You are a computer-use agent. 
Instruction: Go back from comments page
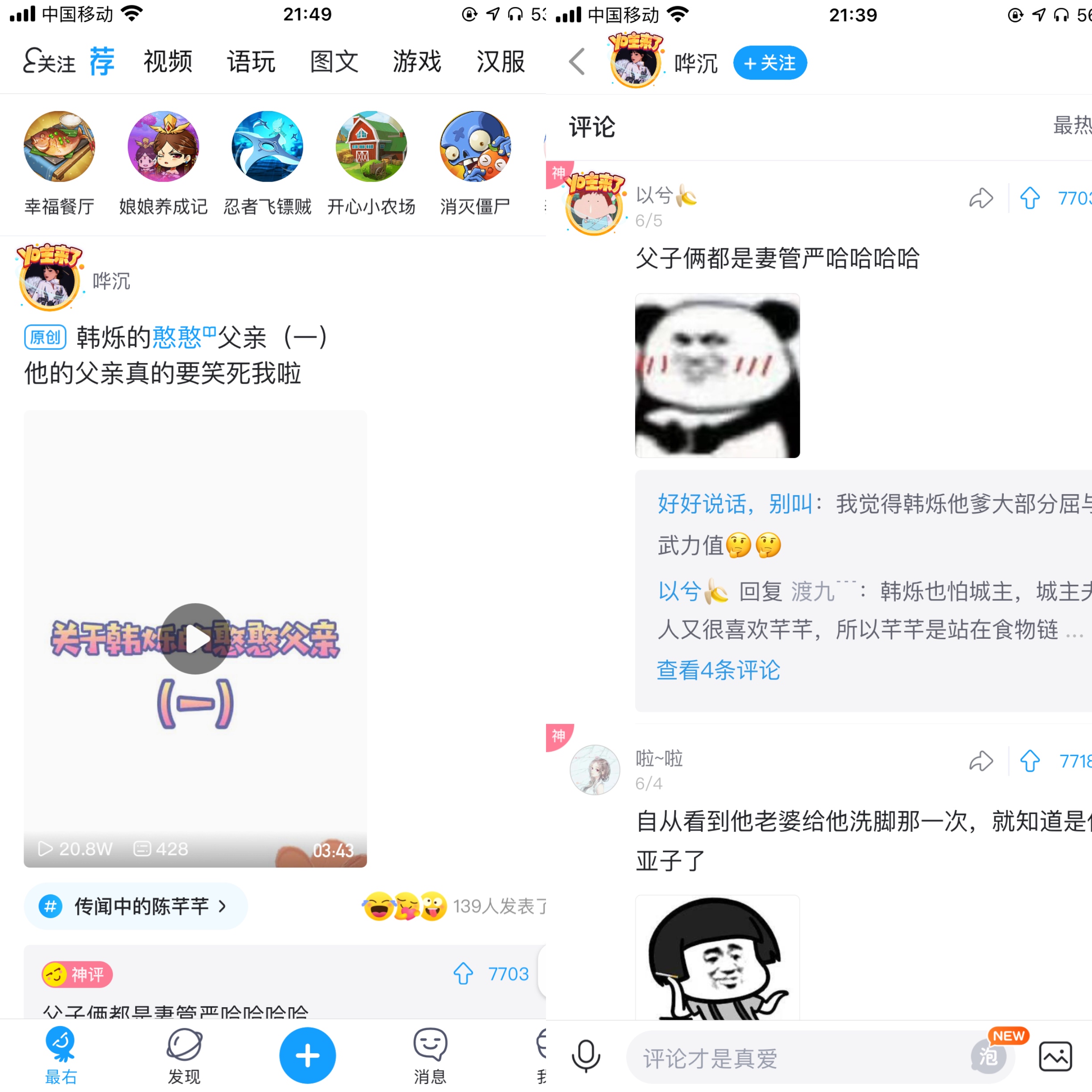click(577, 62)
